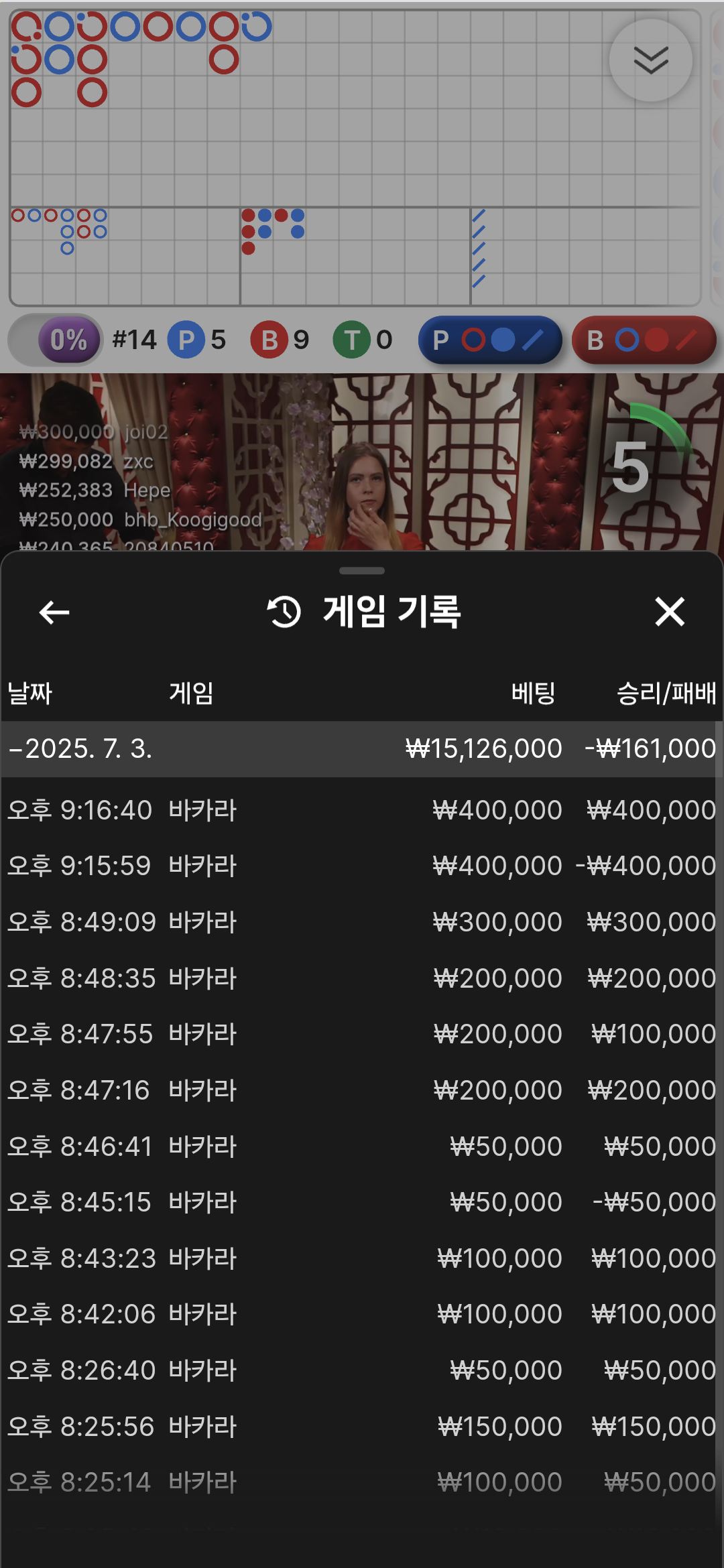
Task: Open the 오후 8:47:16 바카라 record
Action: point(362,1090)
